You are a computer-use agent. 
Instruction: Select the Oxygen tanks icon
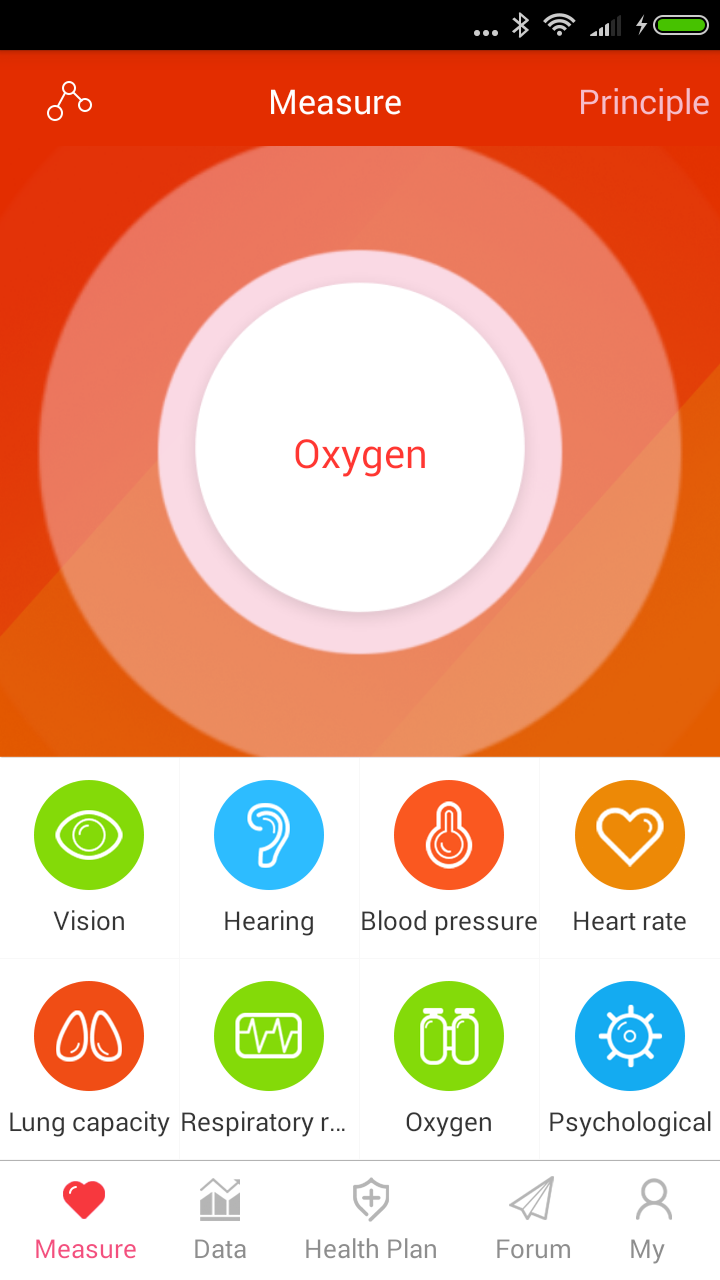pos(449,1036)
